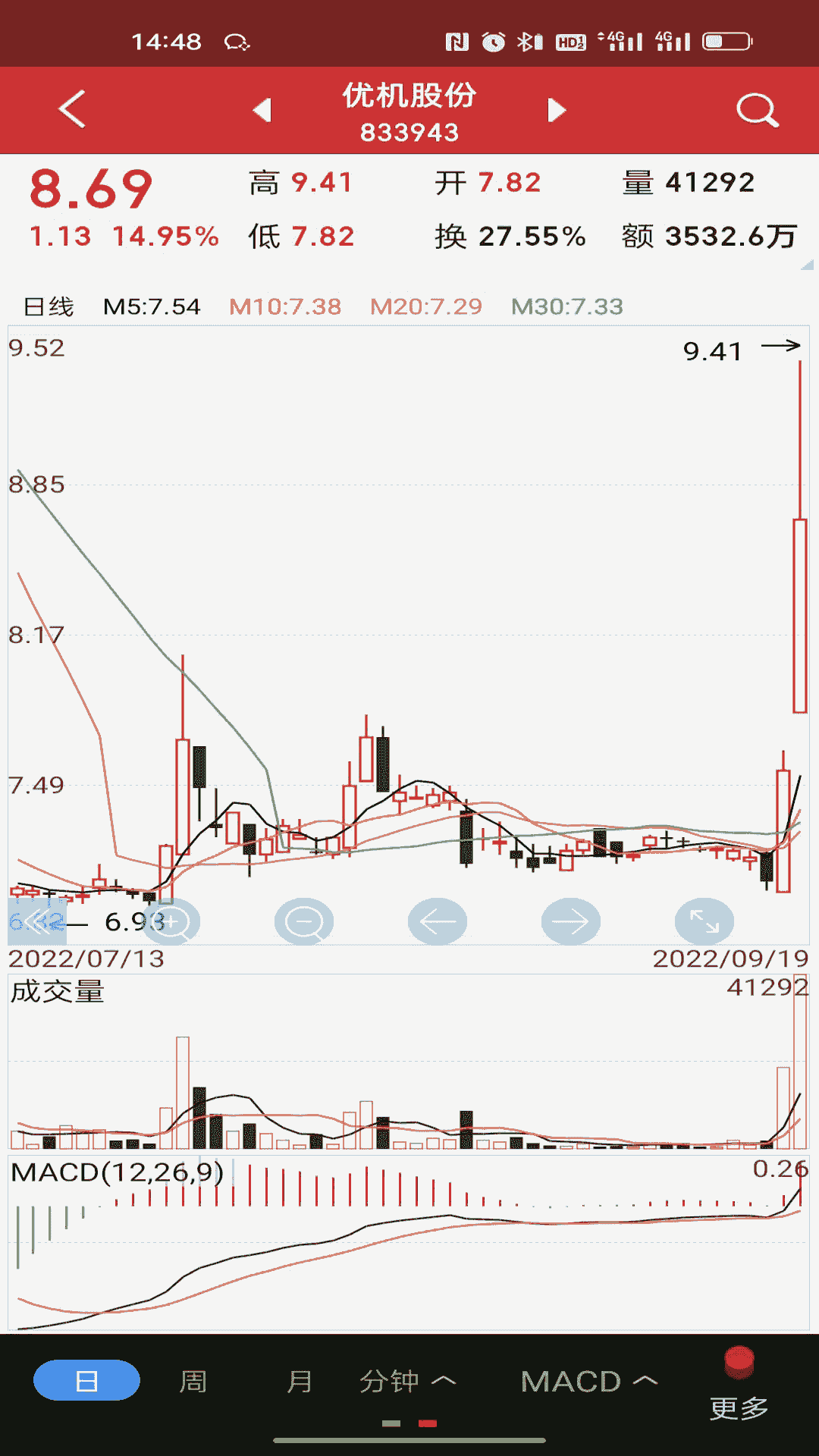Pan the chart right using the right arrow icon

point(570,921)
